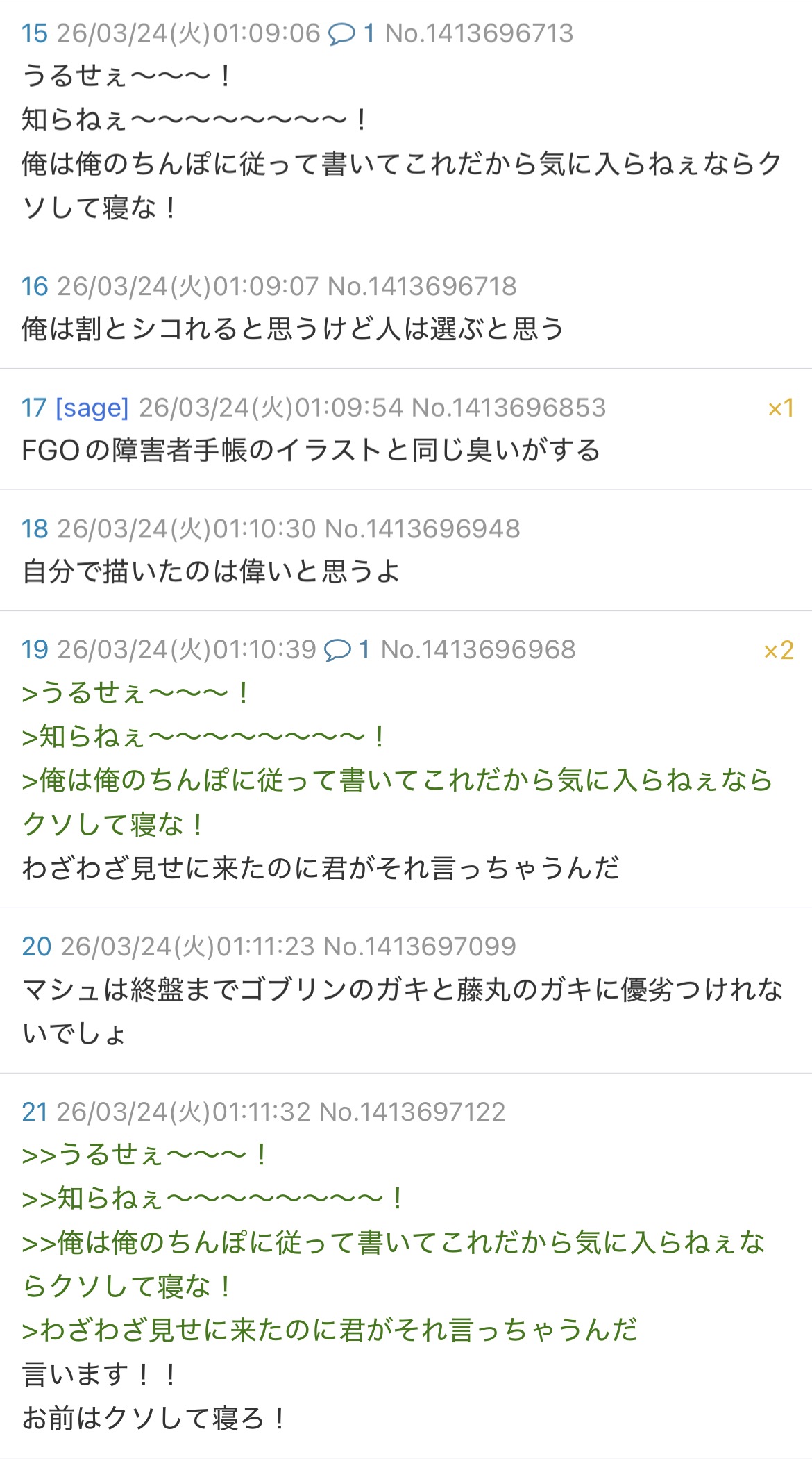Open post ID No.1413696718

[x=421, y=286]
